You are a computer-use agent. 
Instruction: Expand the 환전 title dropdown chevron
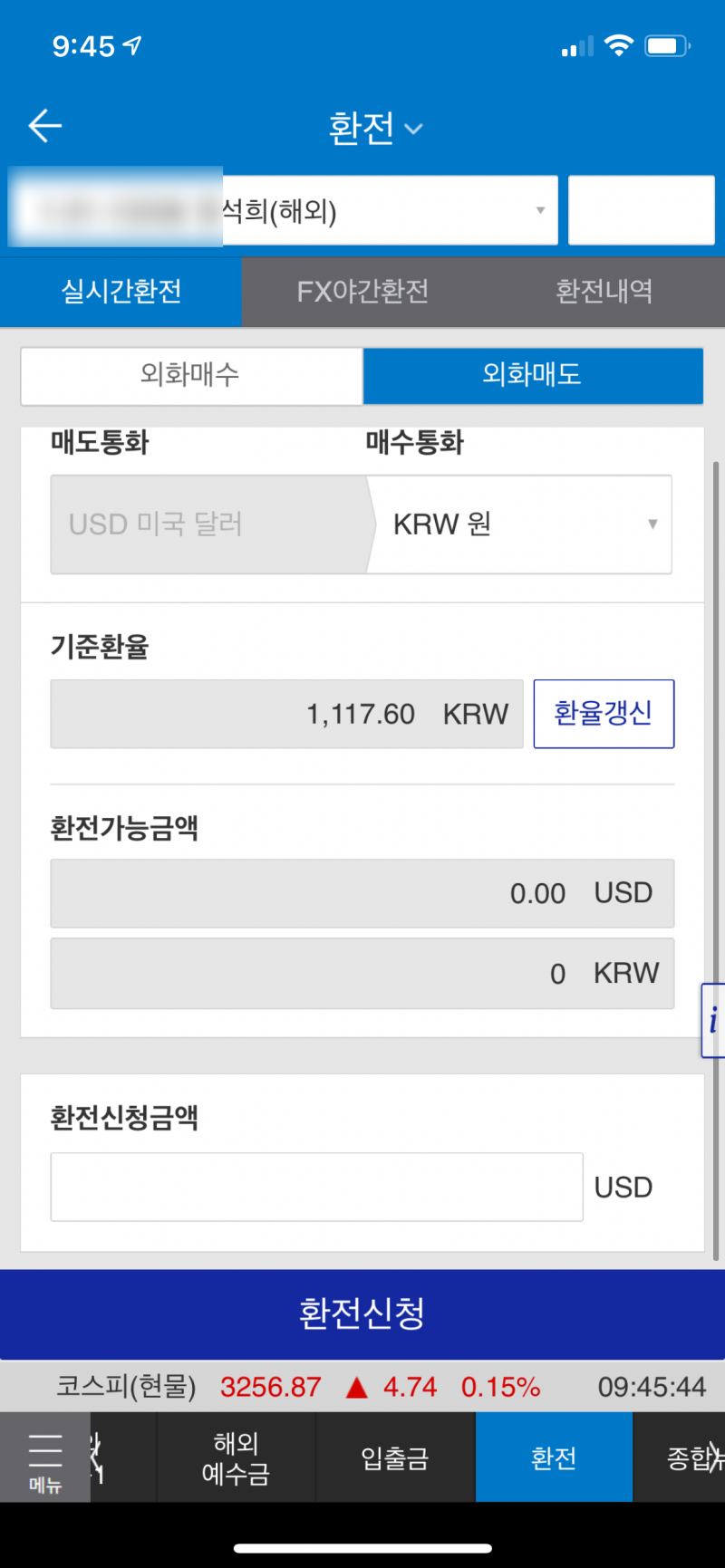[x=413, y=130]
